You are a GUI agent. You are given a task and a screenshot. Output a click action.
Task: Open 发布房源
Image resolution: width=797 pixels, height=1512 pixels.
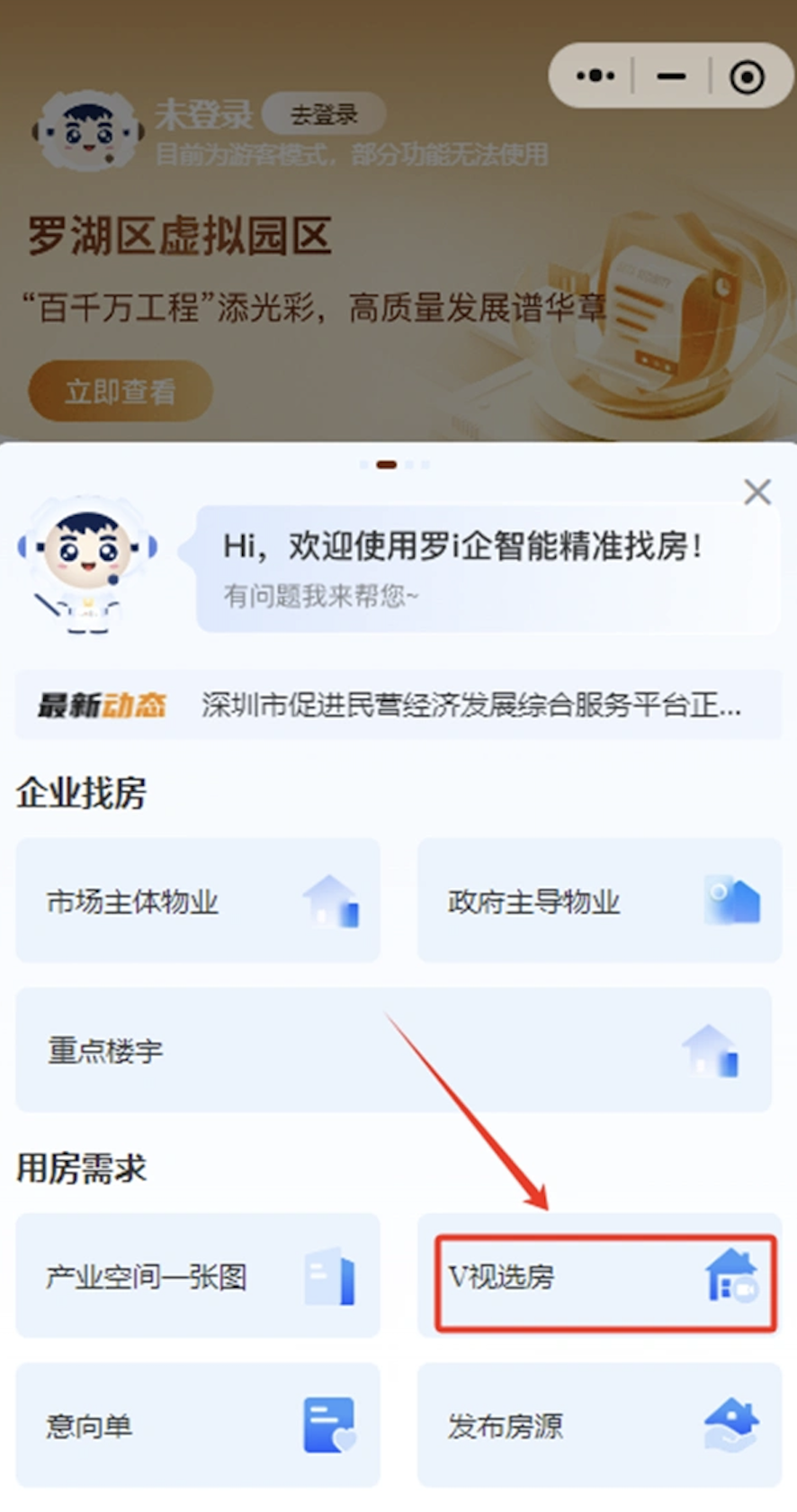coord(599,1425)
